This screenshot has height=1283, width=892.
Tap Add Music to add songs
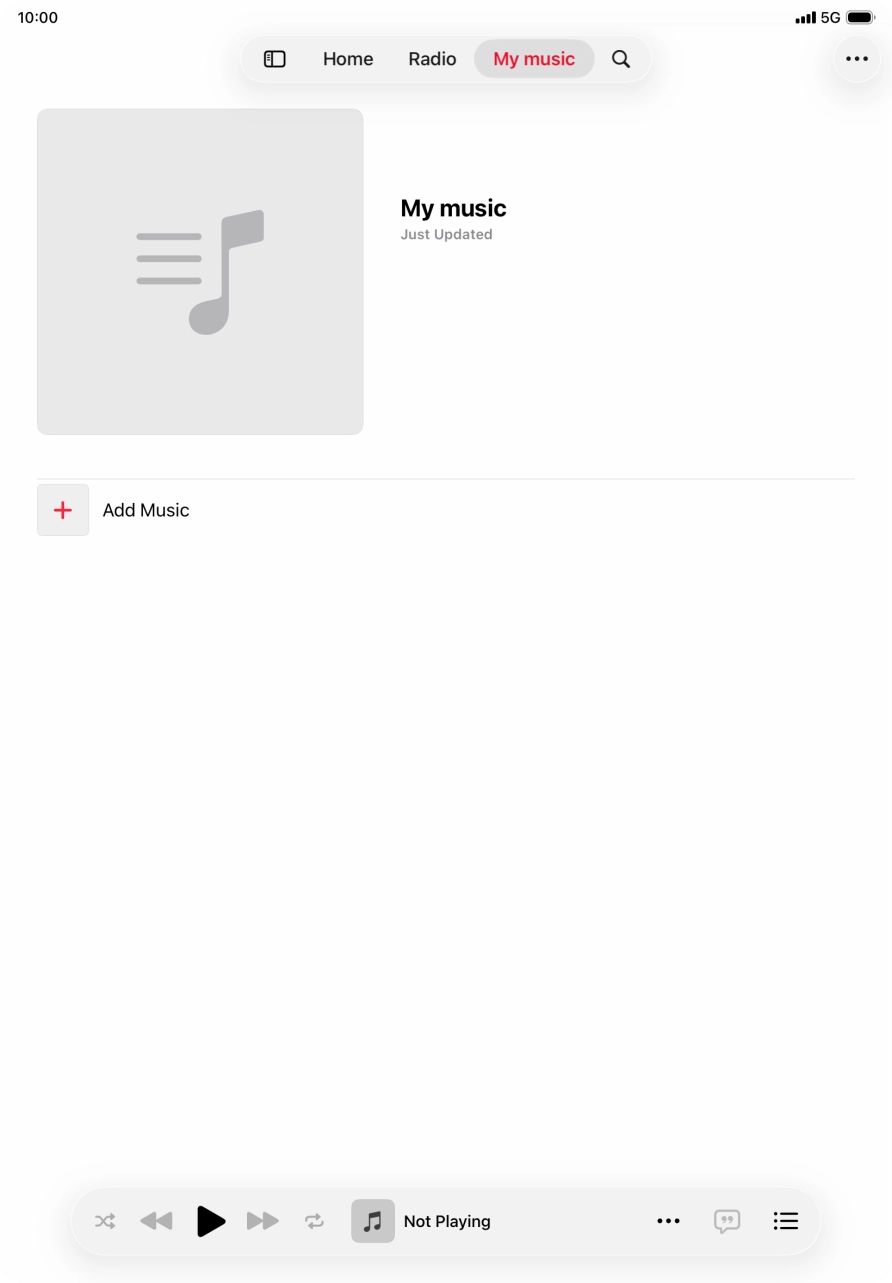click(x=145, y=510)
